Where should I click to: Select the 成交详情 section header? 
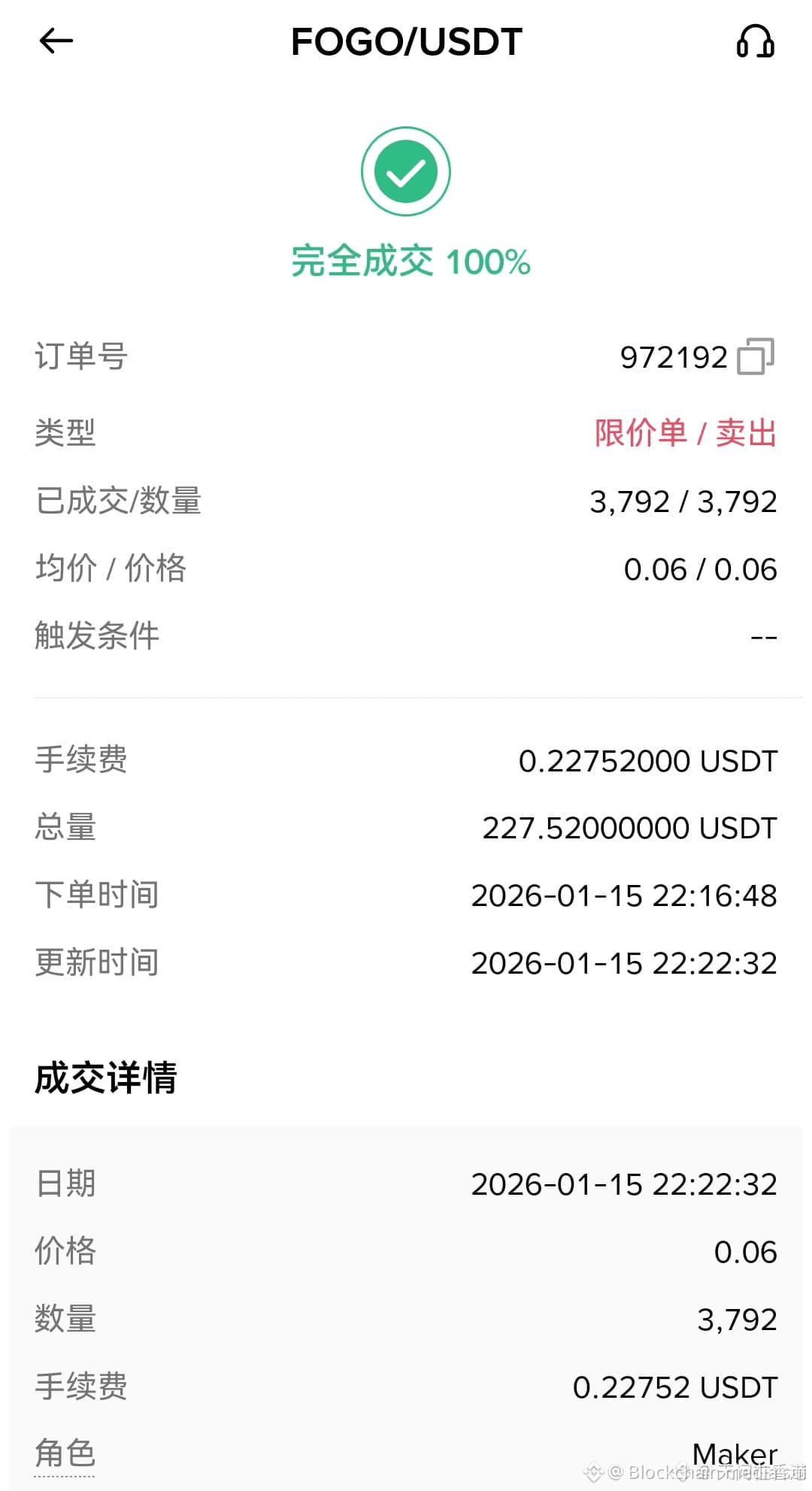tap(105, 1080)
